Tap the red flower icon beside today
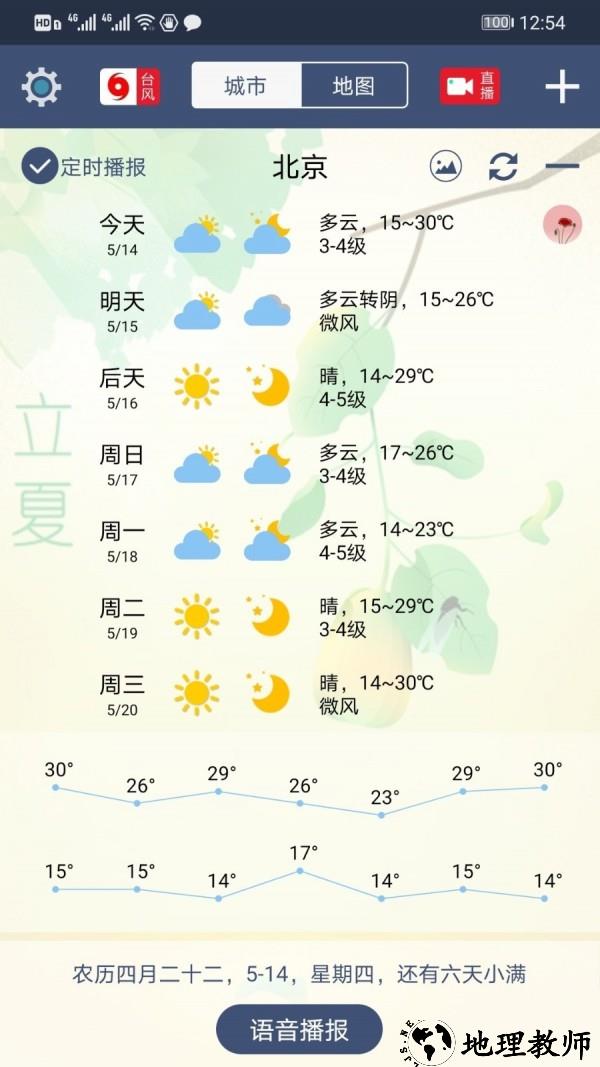The width and height of the screenshot is (600, 1067). [563, 225]
